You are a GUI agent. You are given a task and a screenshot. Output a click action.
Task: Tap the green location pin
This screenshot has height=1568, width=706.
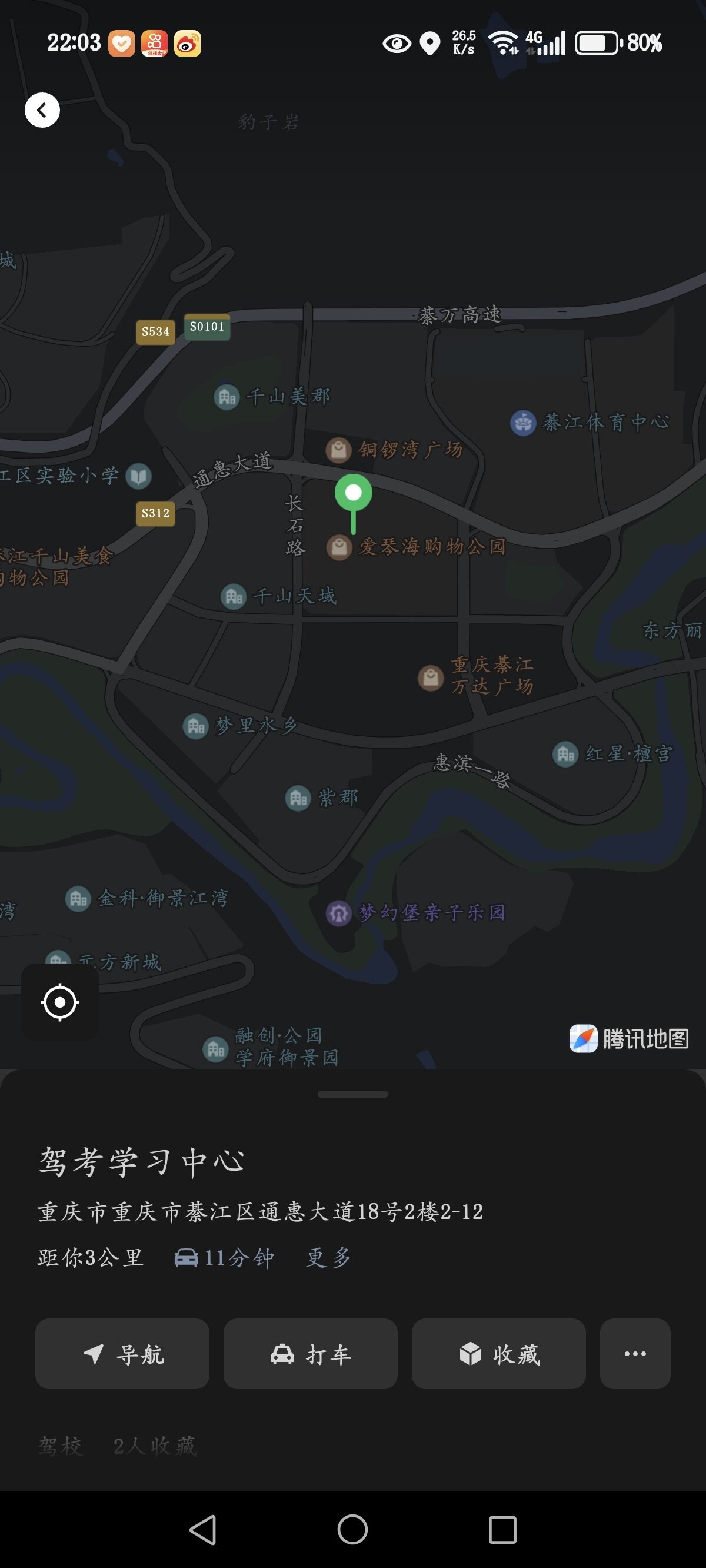353,494
